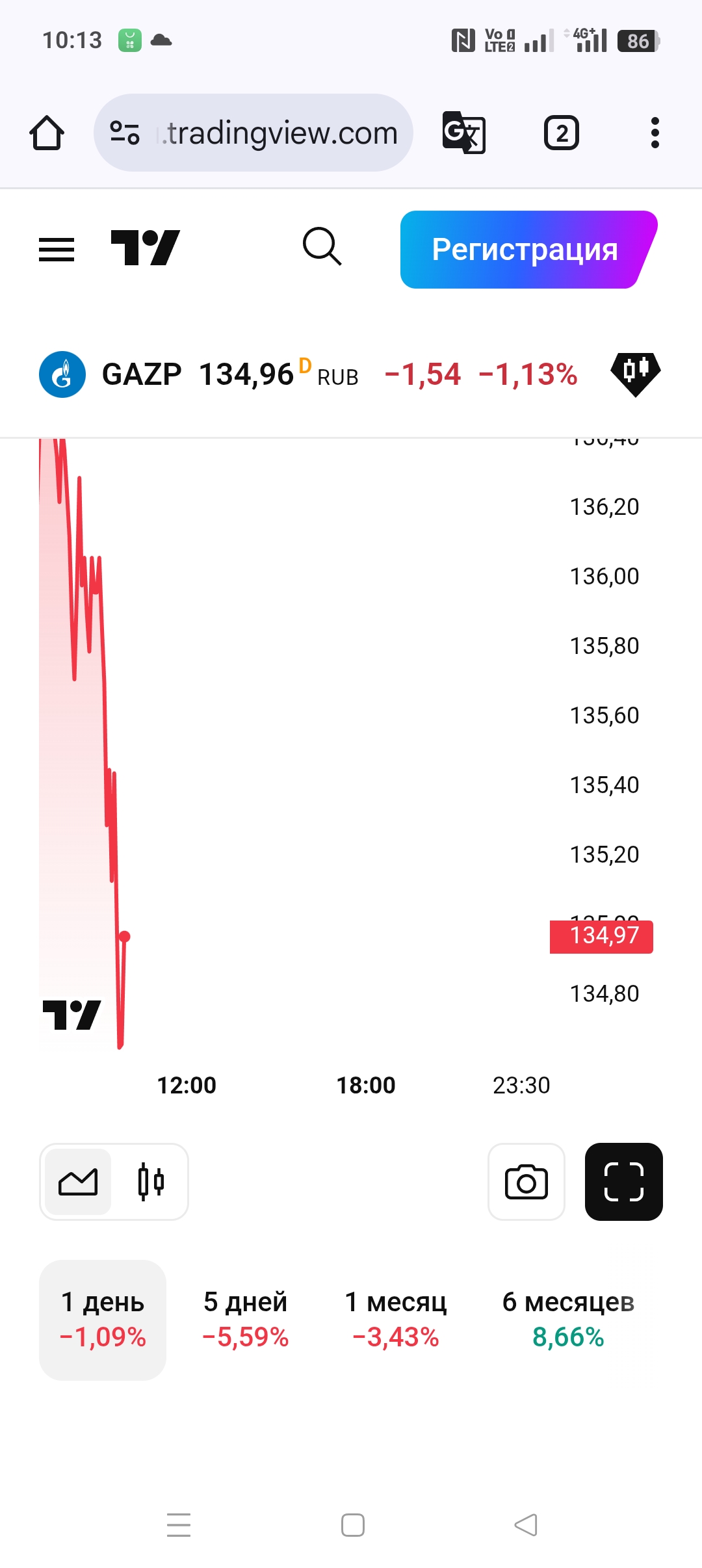The height and width of the screenshot is (1568, 702).
Task: Open the candlestick diamond badge near GAZP
Action: pos(635,373)
